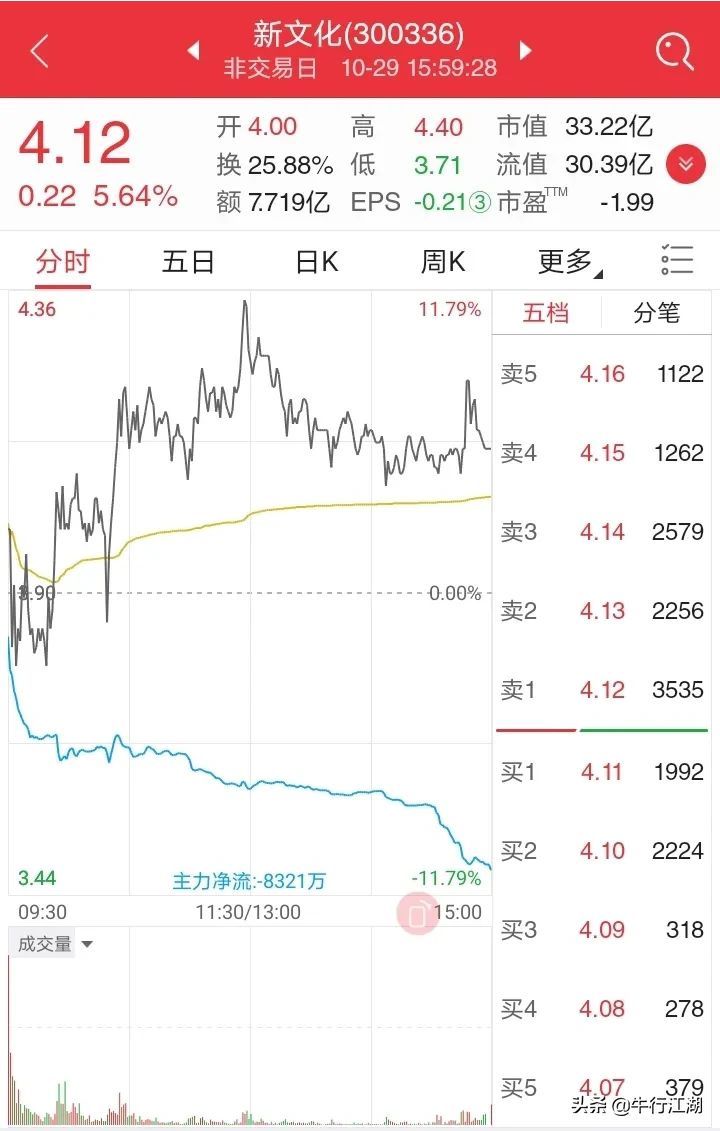Open the chart settings list icon
The height and width of the screenshot is (1131, 720).
[677, 260]
